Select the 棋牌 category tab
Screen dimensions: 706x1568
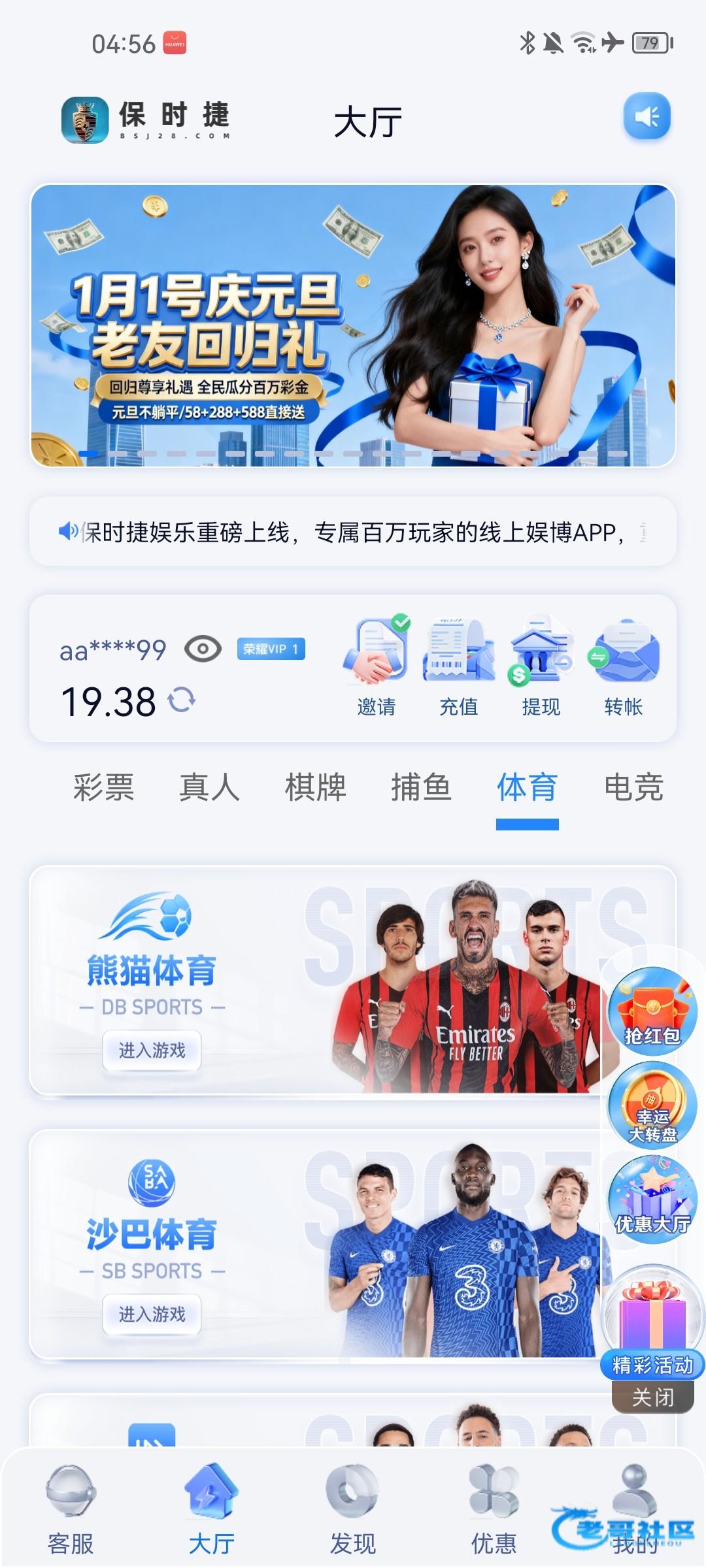click(x=315, y=787)
